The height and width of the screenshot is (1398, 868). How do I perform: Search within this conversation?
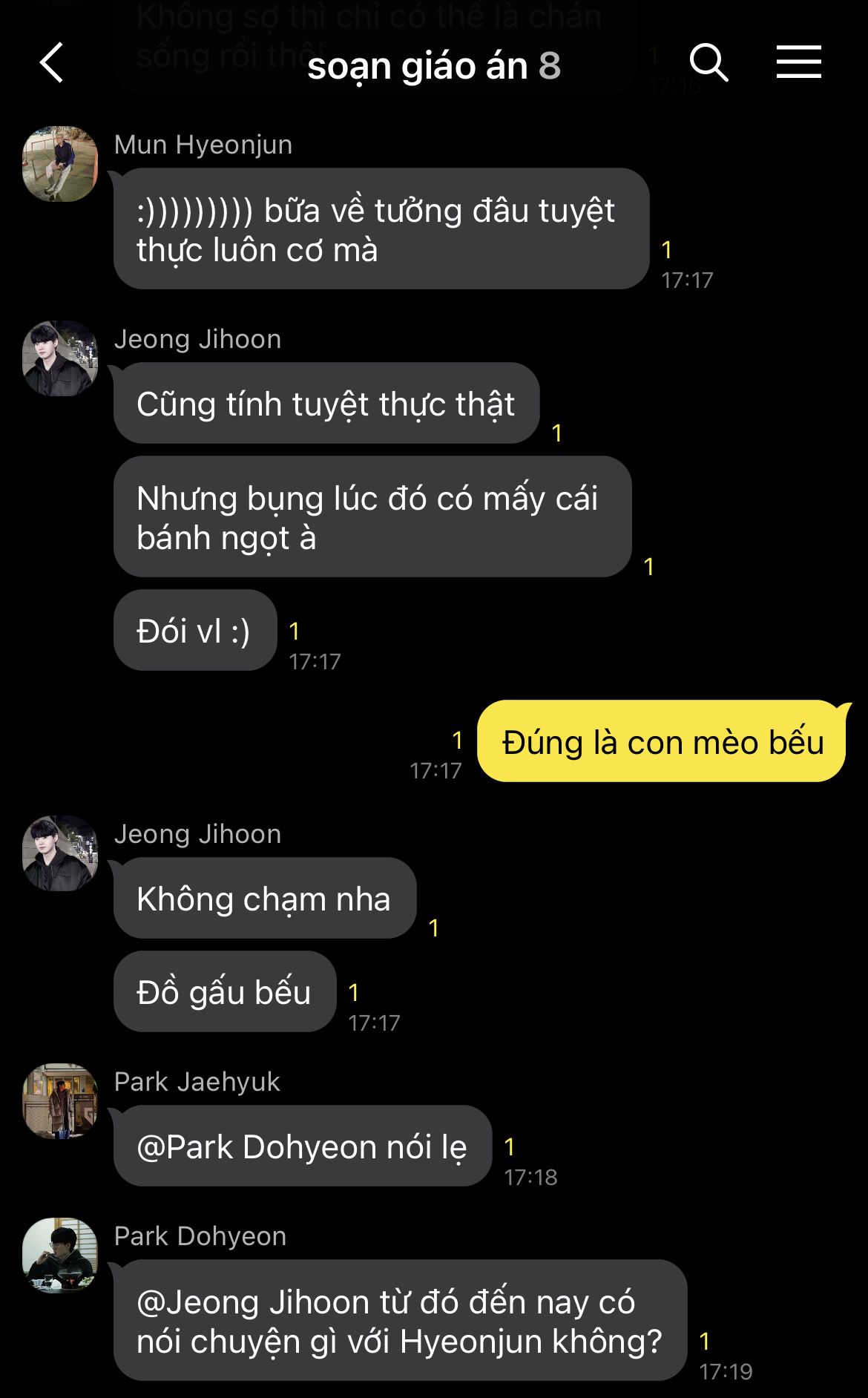[708, 62]
